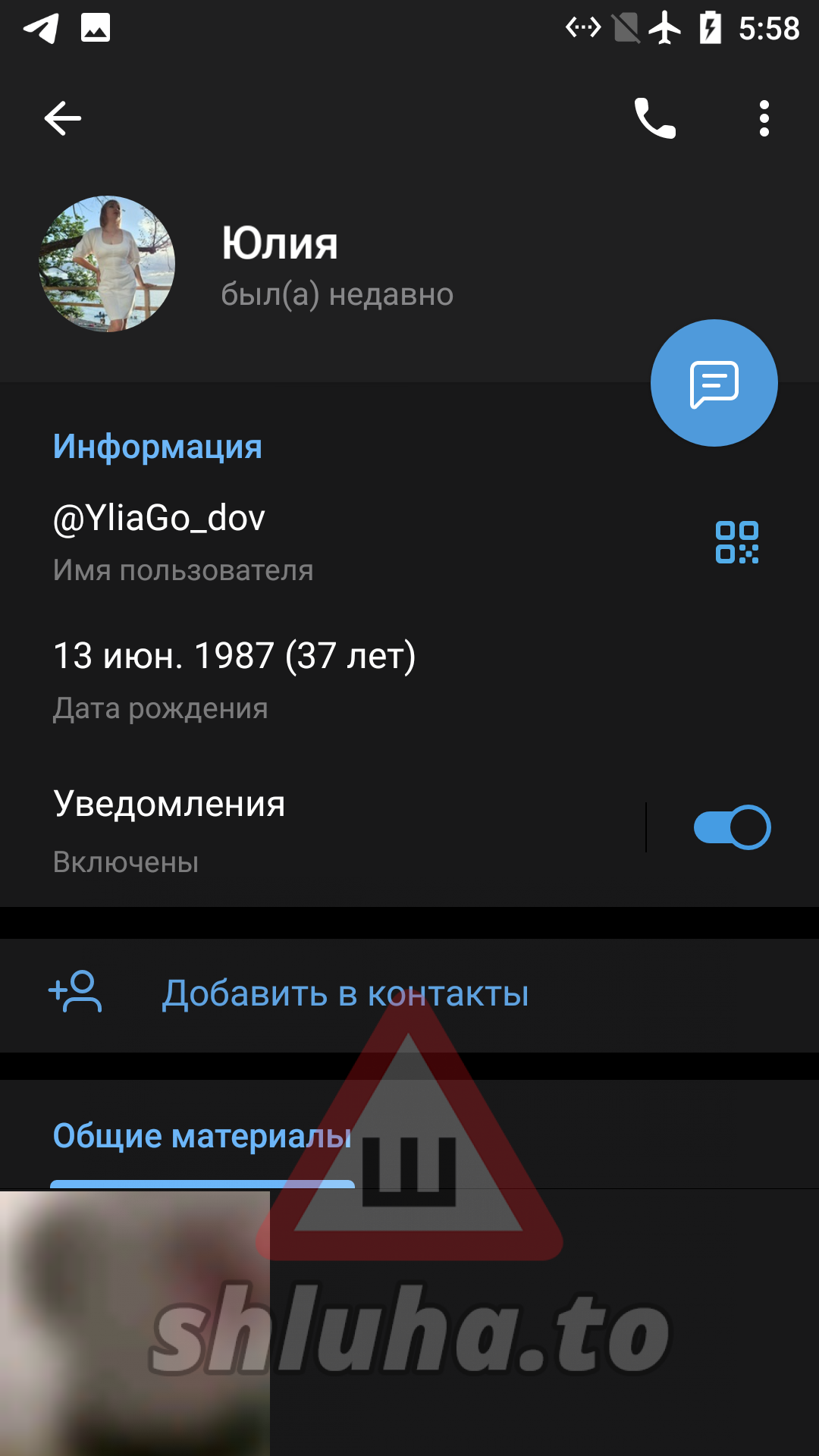
Task: Turn off the Уведомления switch
Action: click(x=732, y=827)
